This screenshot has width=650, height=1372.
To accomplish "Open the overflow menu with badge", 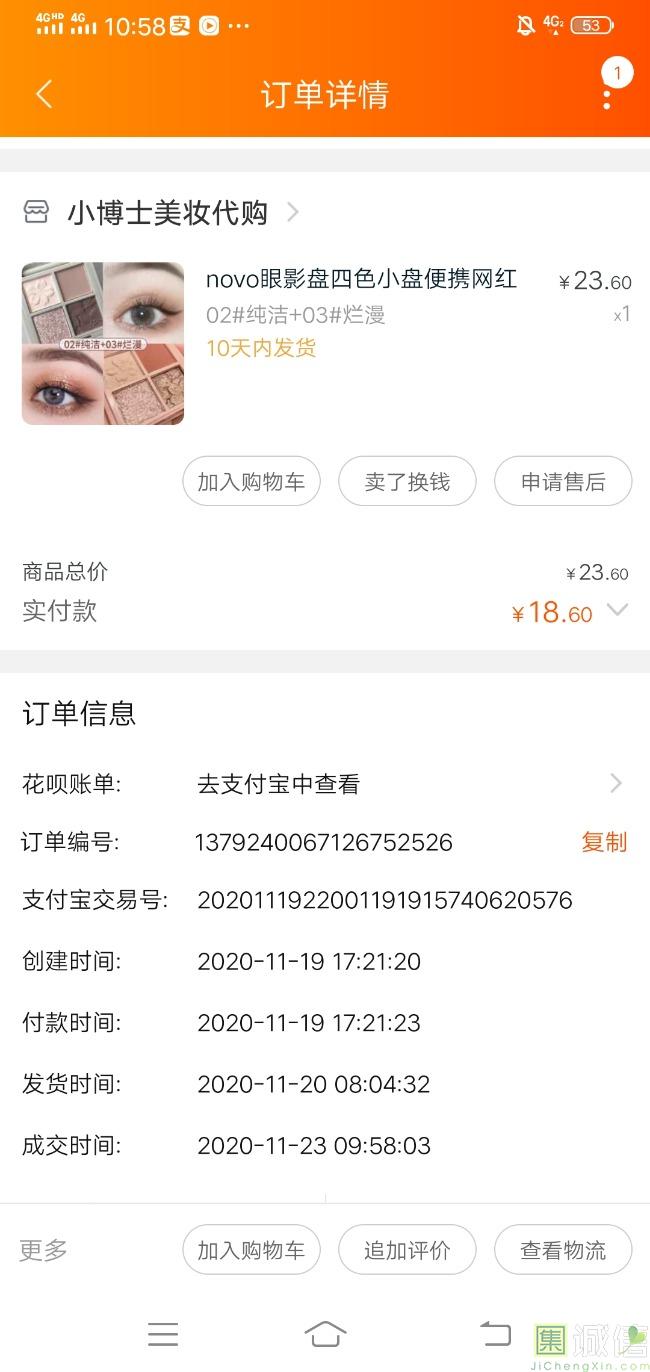I will 607,95.
